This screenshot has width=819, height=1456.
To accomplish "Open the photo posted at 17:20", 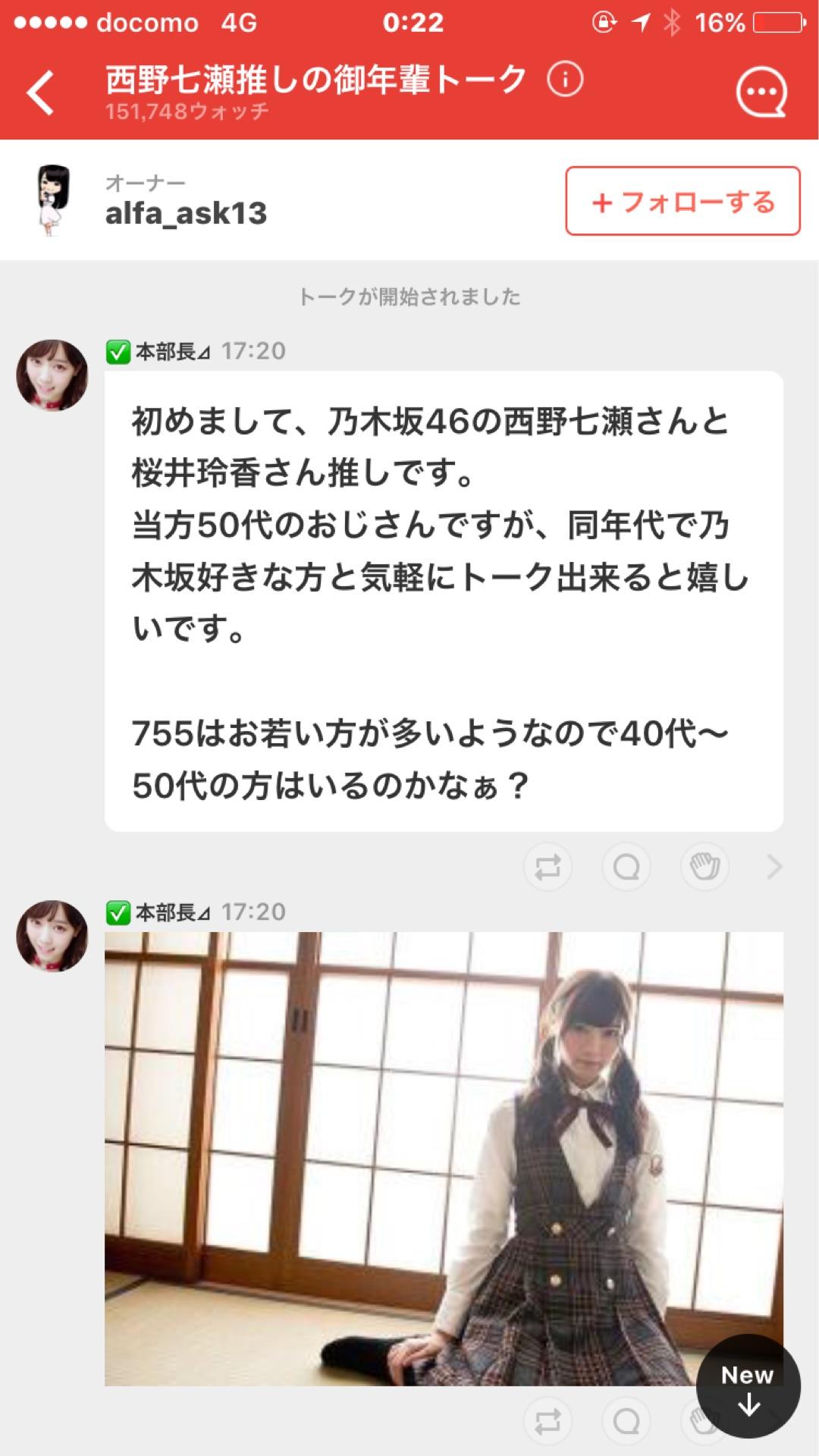I will 444,1159.
